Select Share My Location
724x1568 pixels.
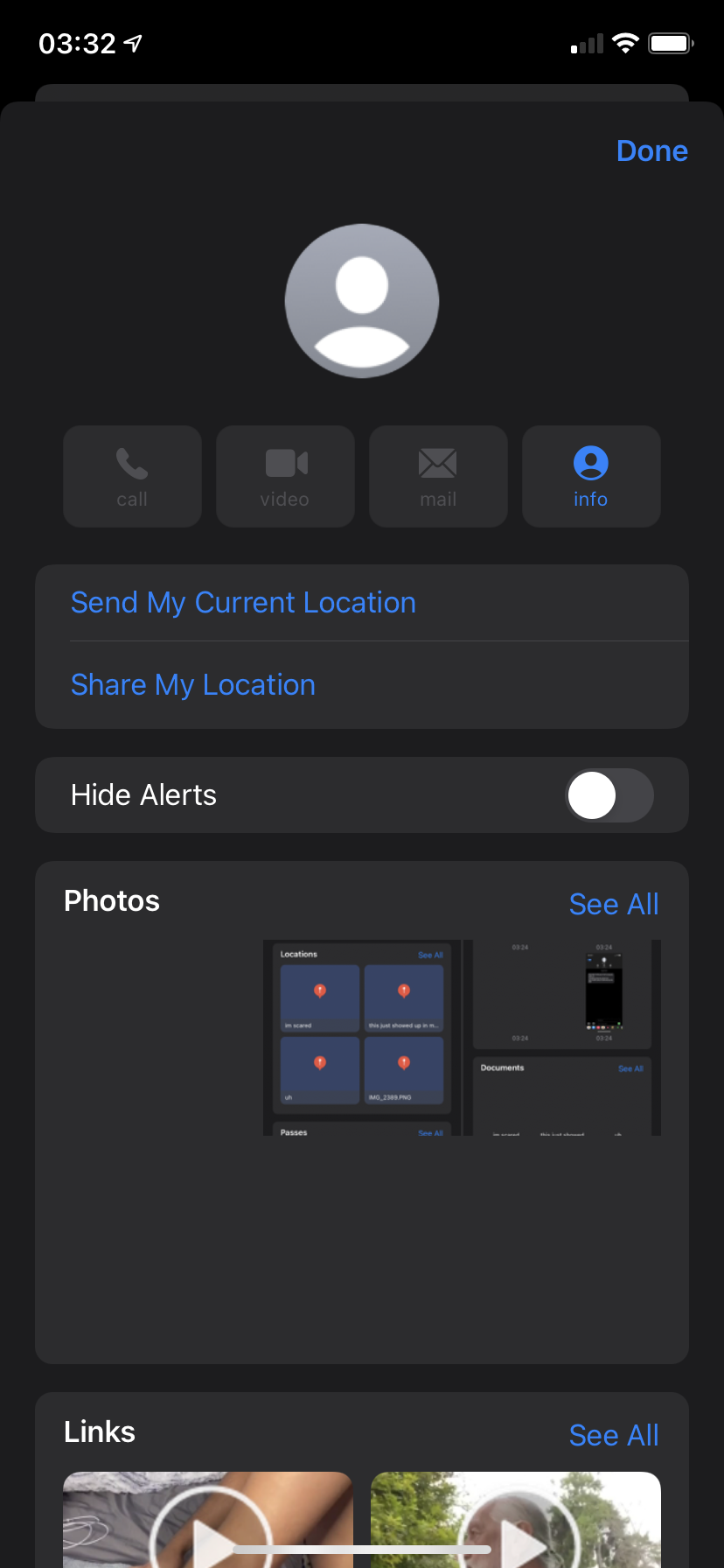click(193, 685)
